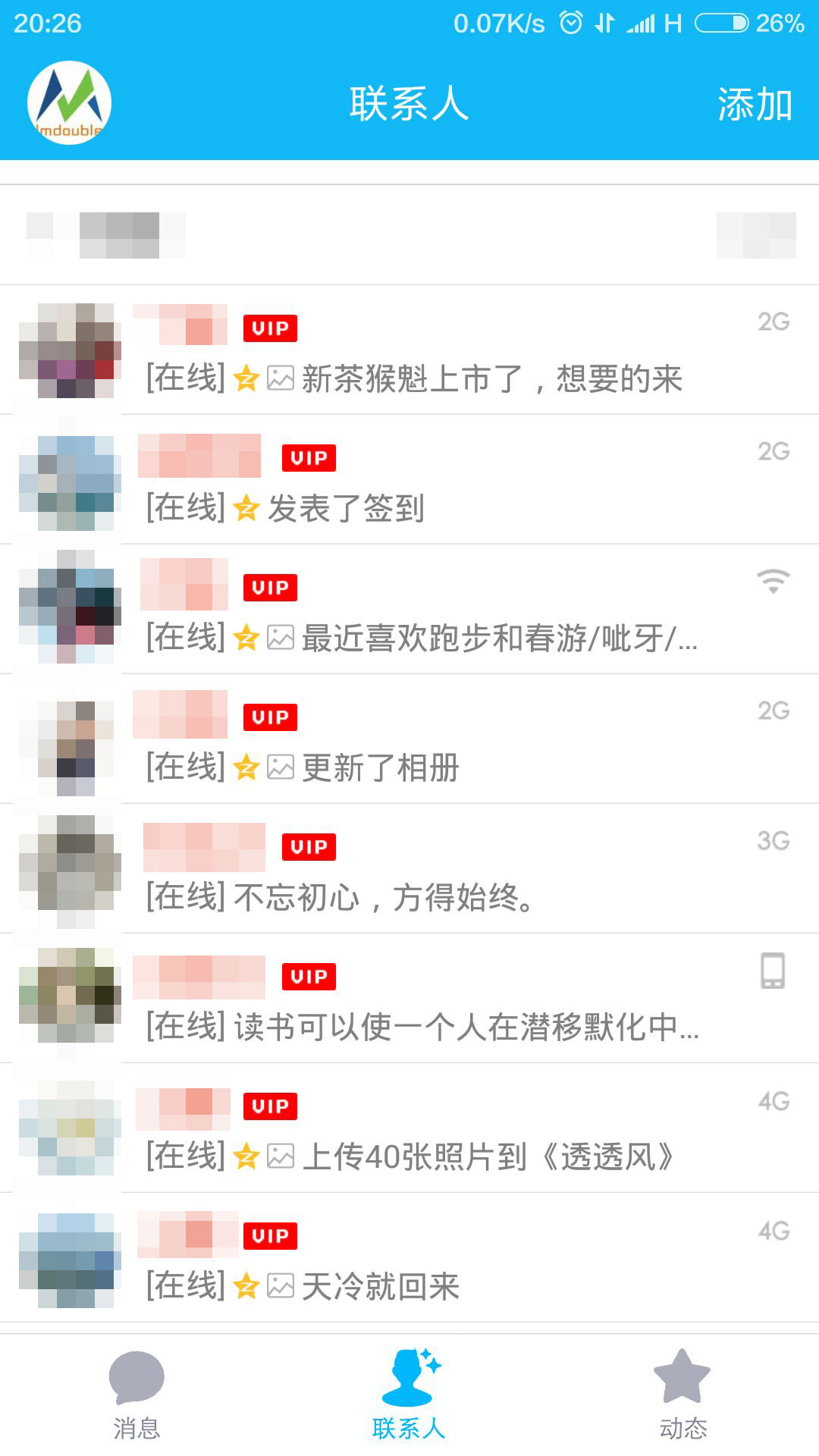
Task: Open contact who 更新了相册
Action: coord(409,739)
